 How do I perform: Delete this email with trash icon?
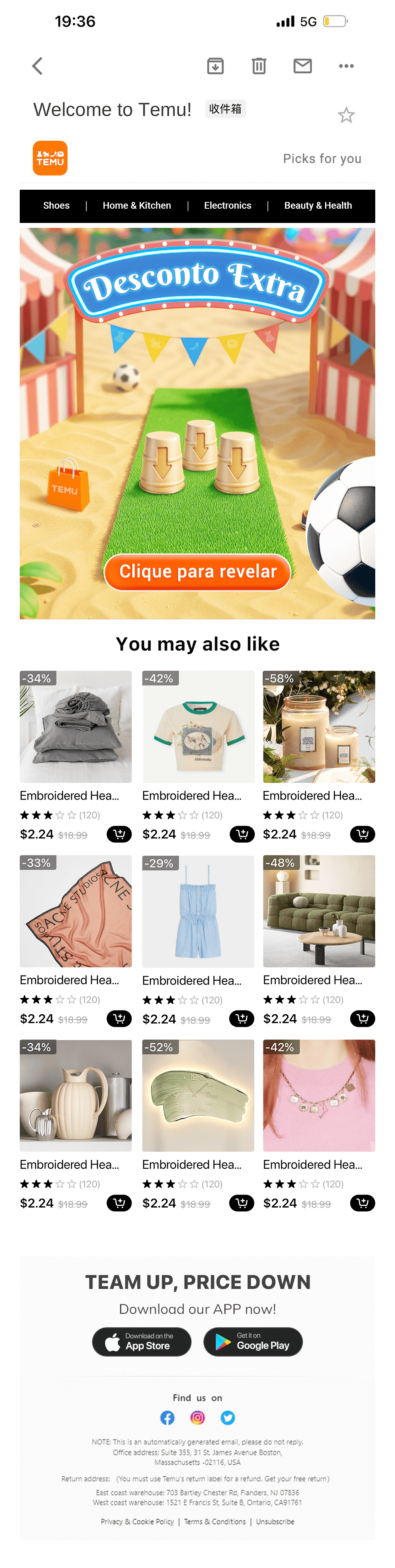click(259, 66)
